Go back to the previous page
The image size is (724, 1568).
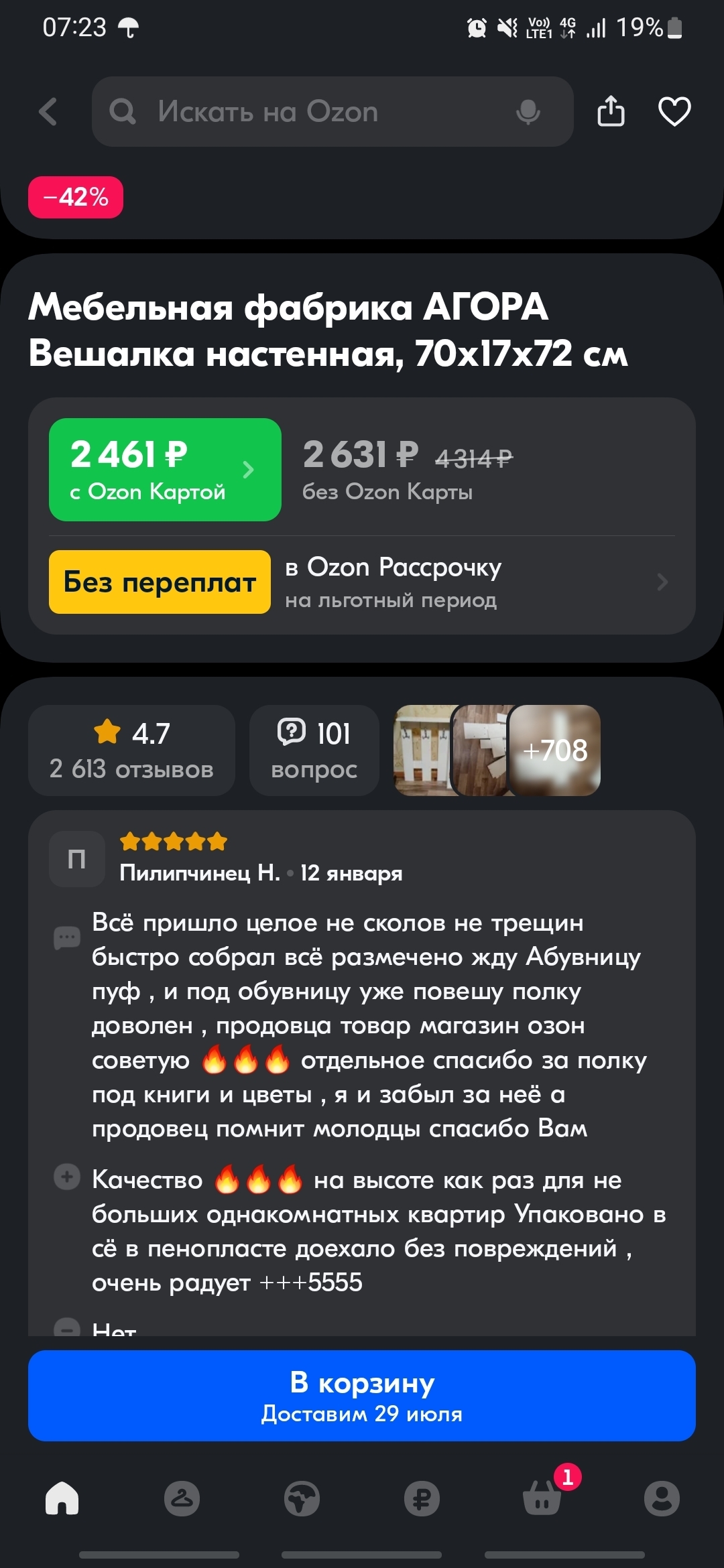point(48,112)
